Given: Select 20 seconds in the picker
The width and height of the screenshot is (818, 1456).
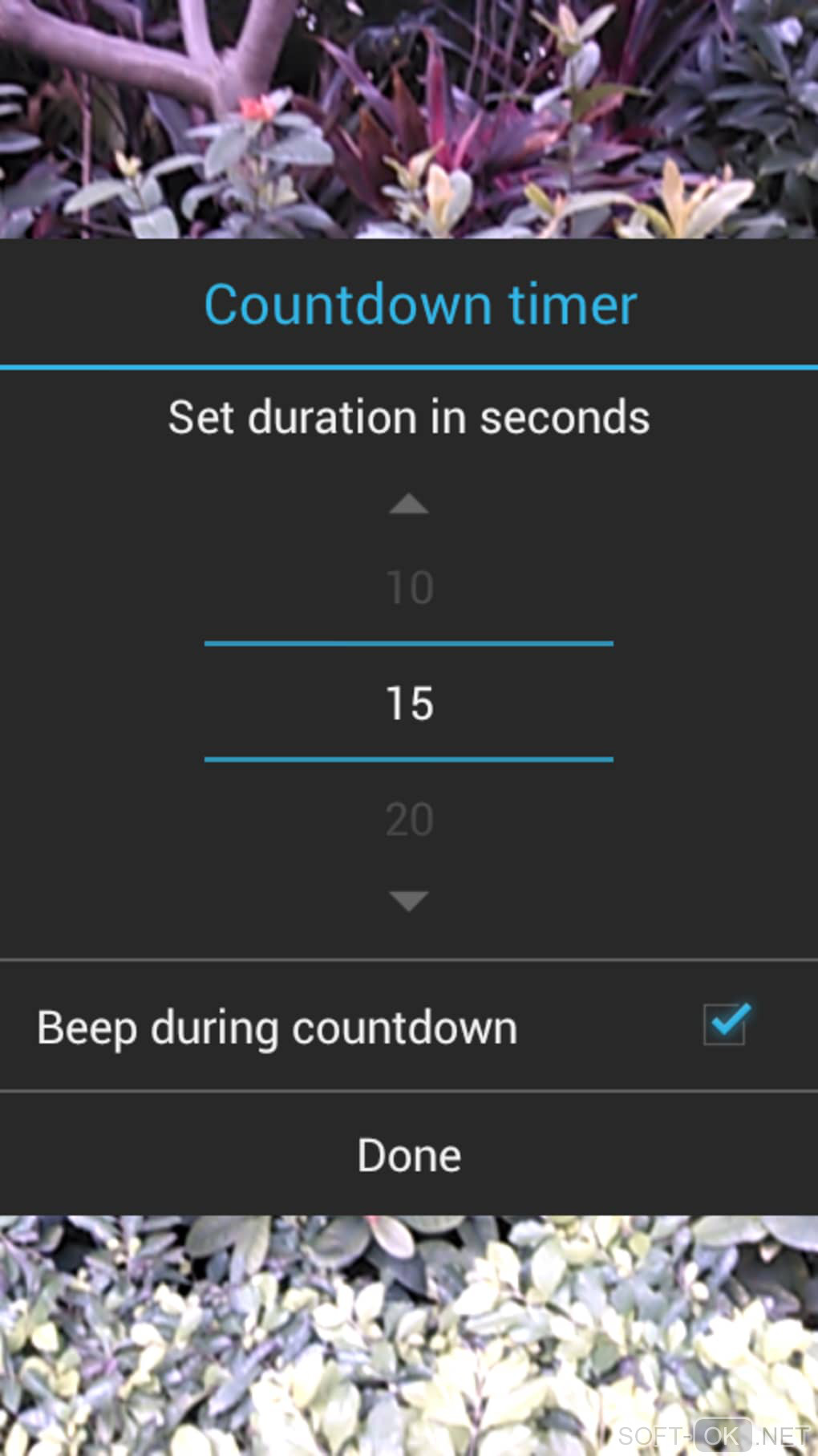Looking at the screenshot, I should 409,819.
